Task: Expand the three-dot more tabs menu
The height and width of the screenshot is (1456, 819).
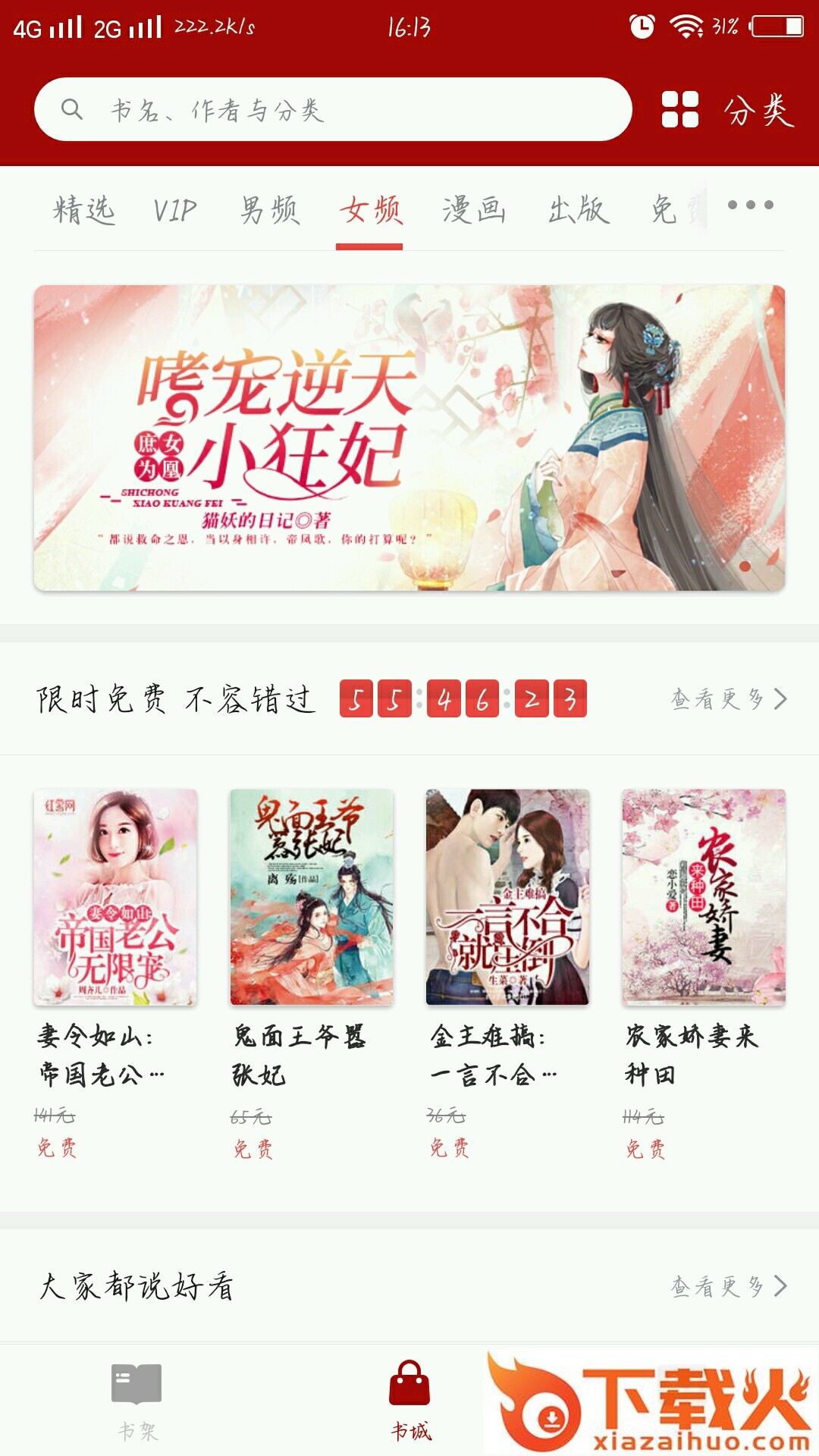Action: [x=750, y=206]
